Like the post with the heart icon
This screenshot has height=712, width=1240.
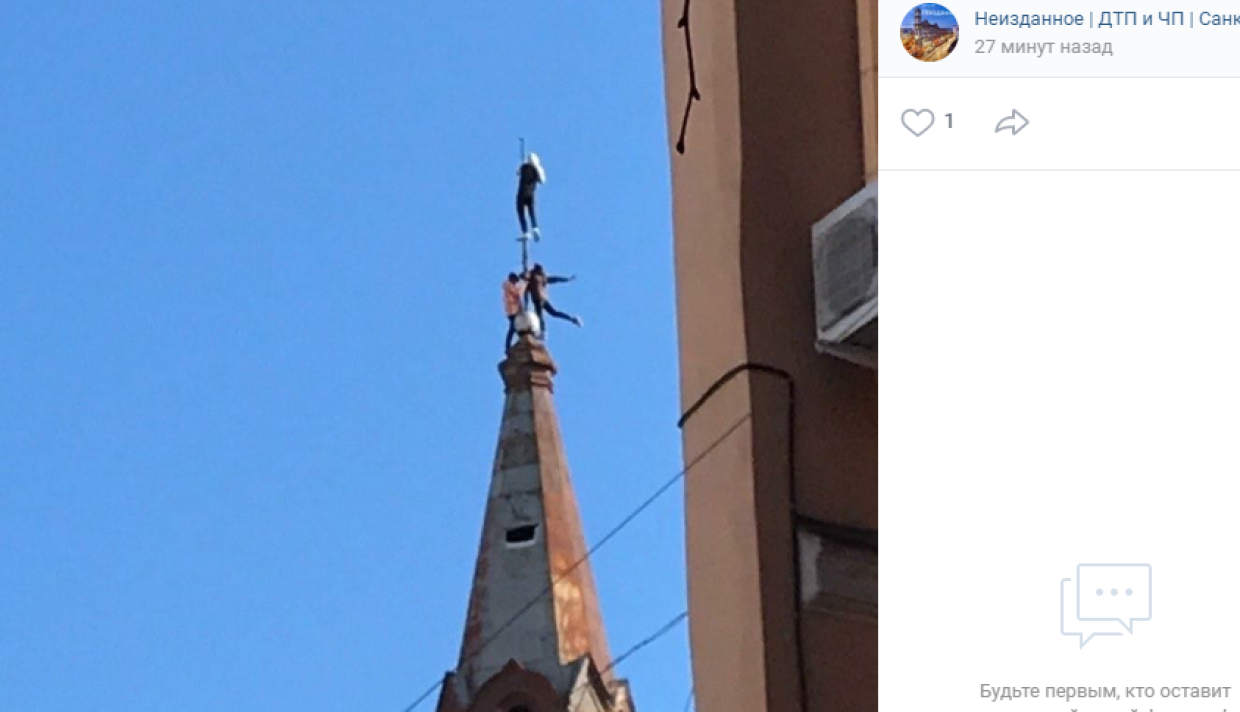click(917, 122)
